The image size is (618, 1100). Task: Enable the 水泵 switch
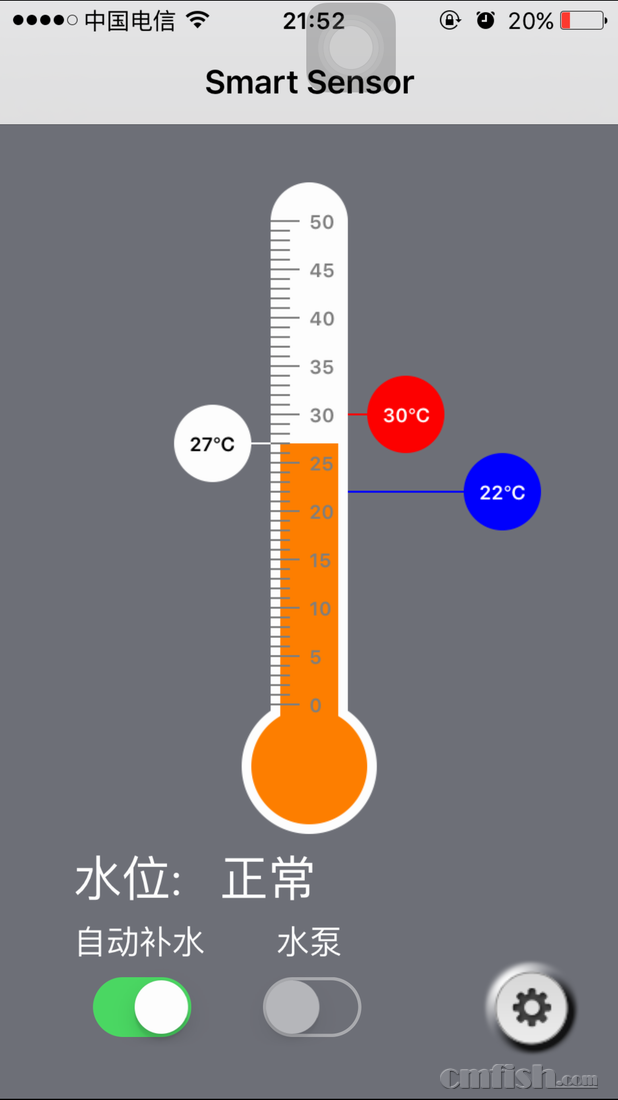[x=311, y=1007]
